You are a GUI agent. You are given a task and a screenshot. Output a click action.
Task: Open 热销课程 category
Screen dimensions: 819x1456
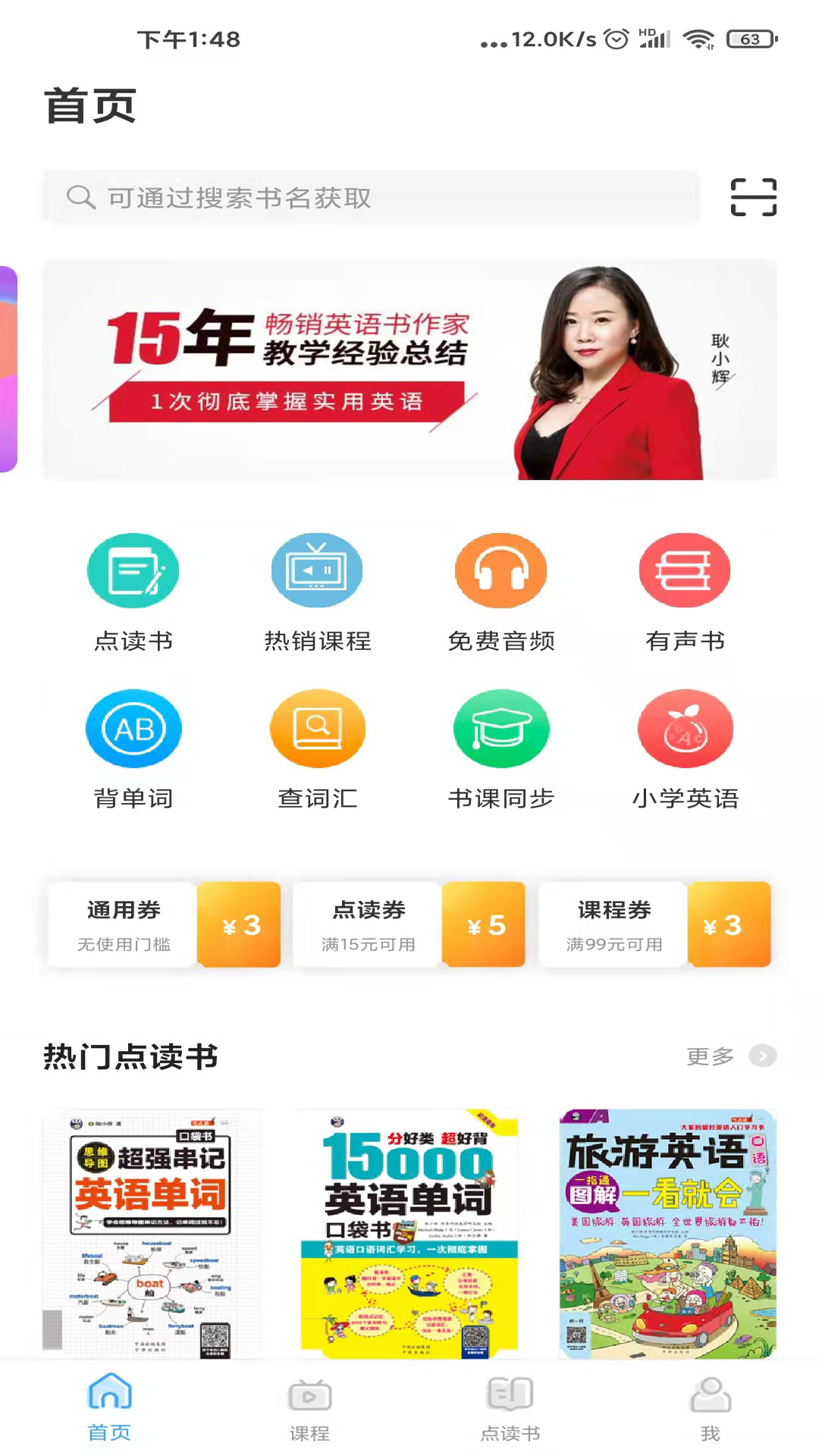pyautogui.click(x=317, y=571)
